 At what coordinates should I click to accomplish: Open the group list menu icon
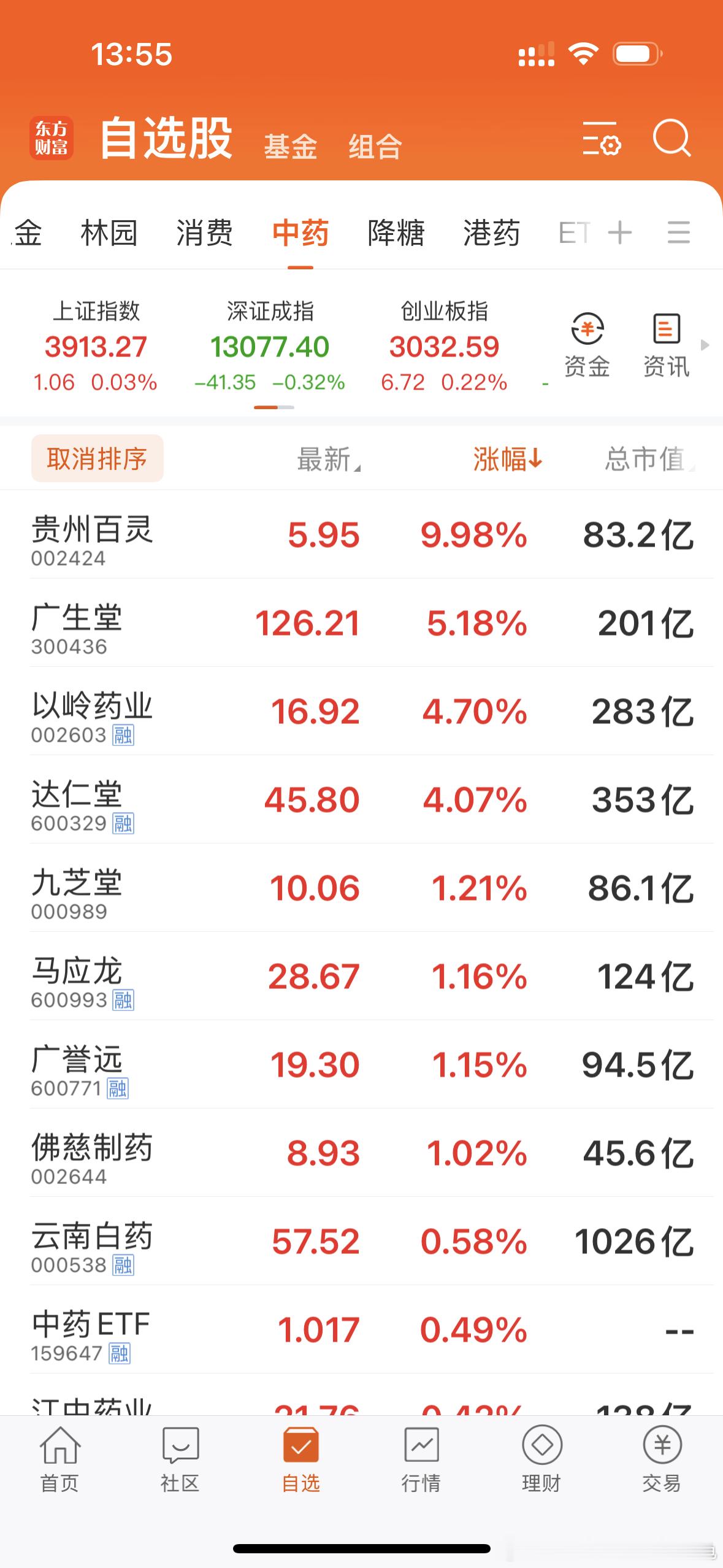point(678,233)
